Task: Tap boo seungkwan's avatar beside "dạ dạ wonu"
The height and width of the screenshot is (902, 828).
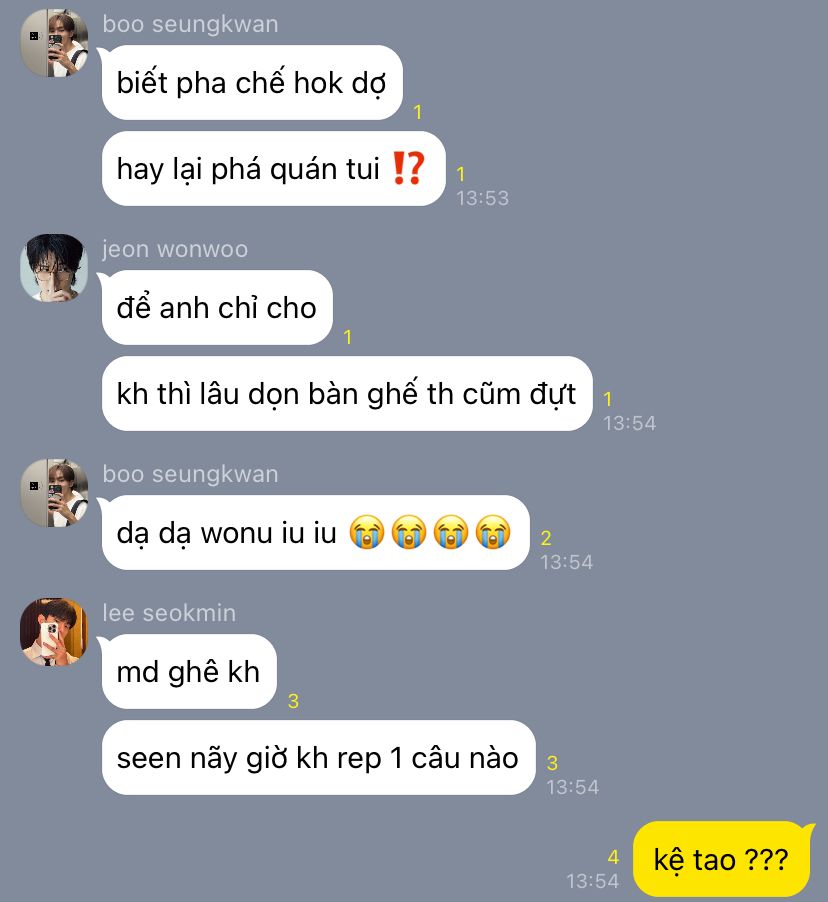Action: coord(54,493)
